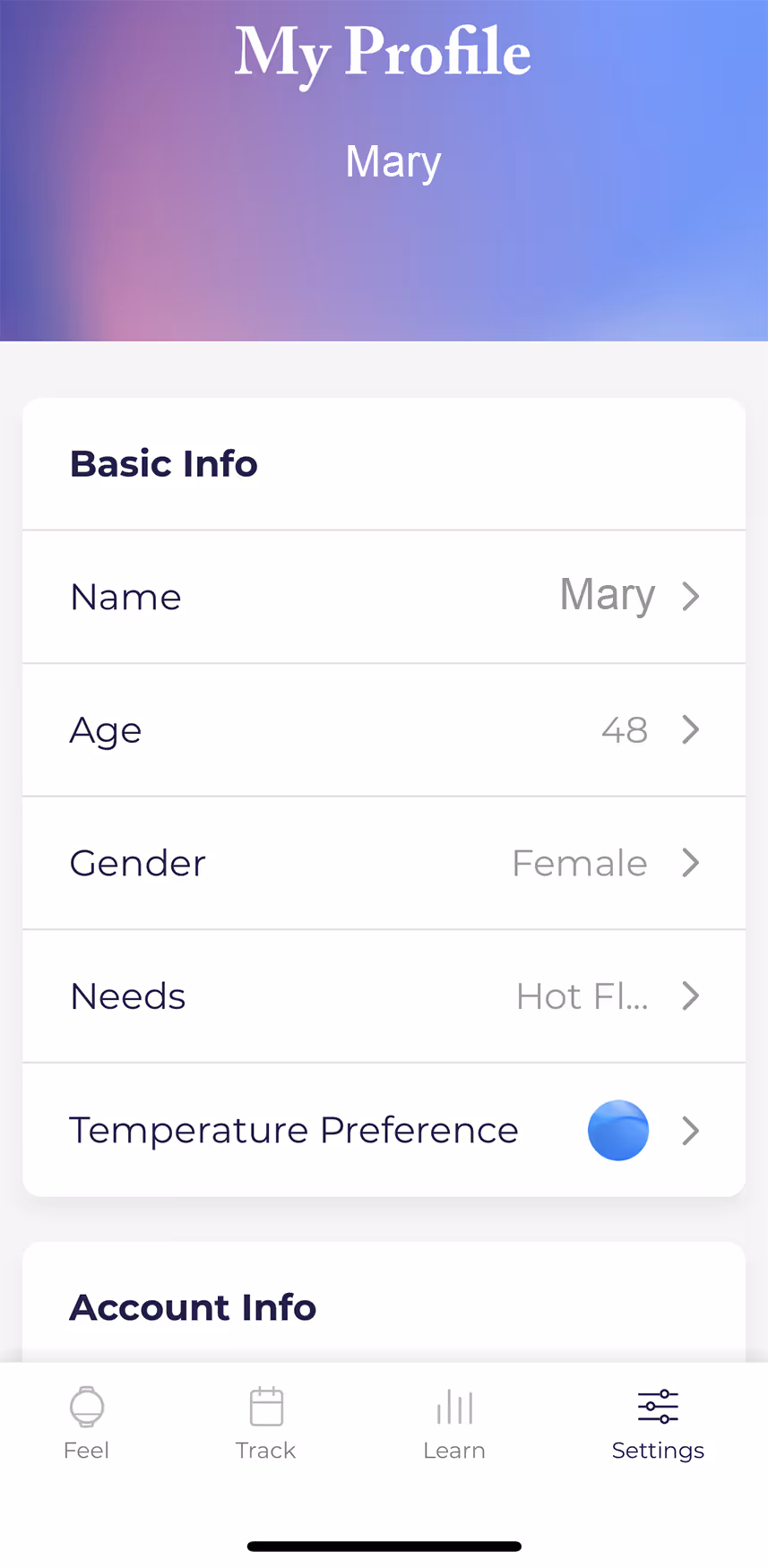This screenshot has height=1568, width=768.
Task: Select the Feel watch icon
Action: click(x=86, y=1405)
